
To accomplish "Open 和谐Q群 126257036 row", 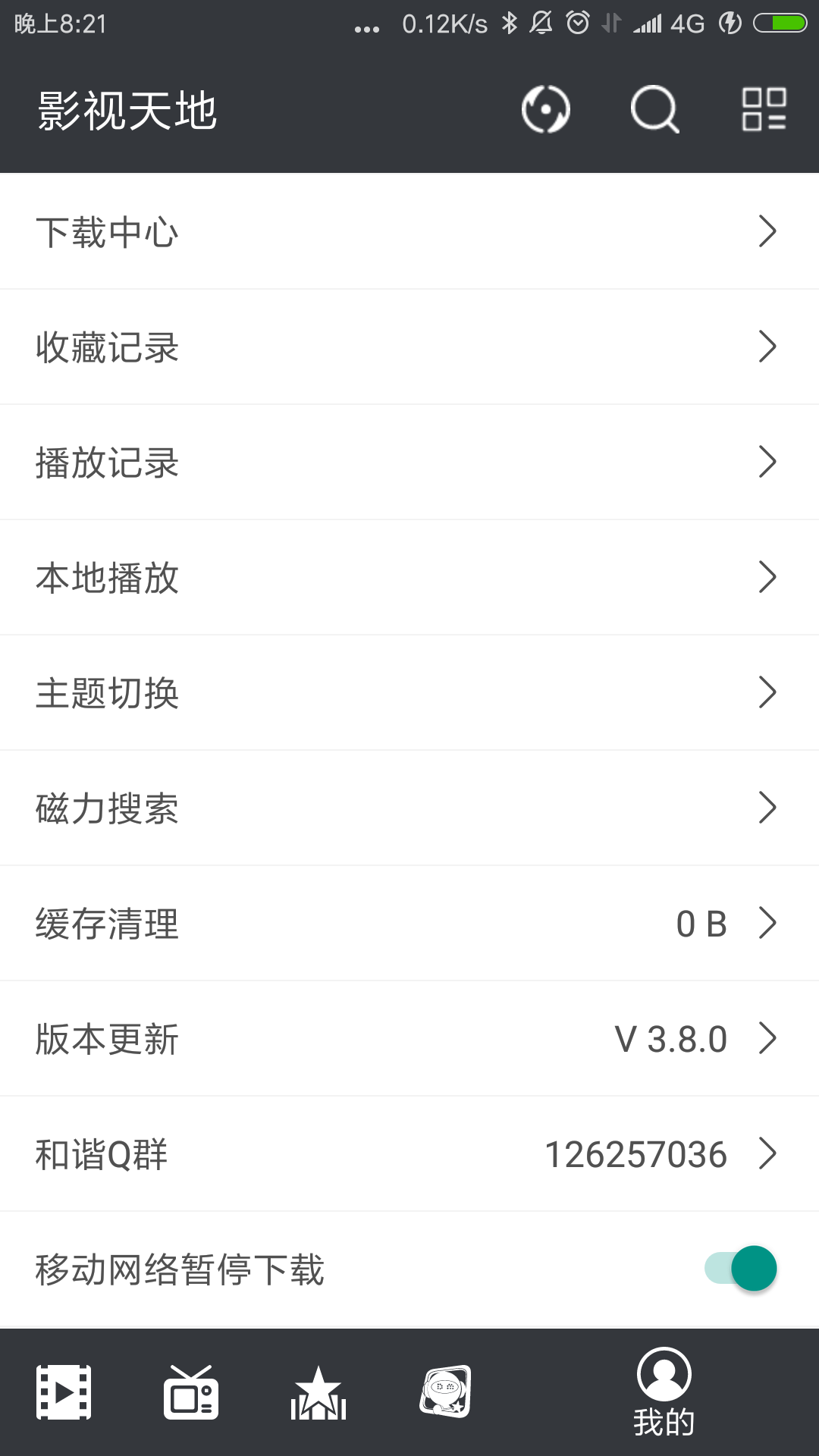I will pyautogui.click(x=409, y=1153).
